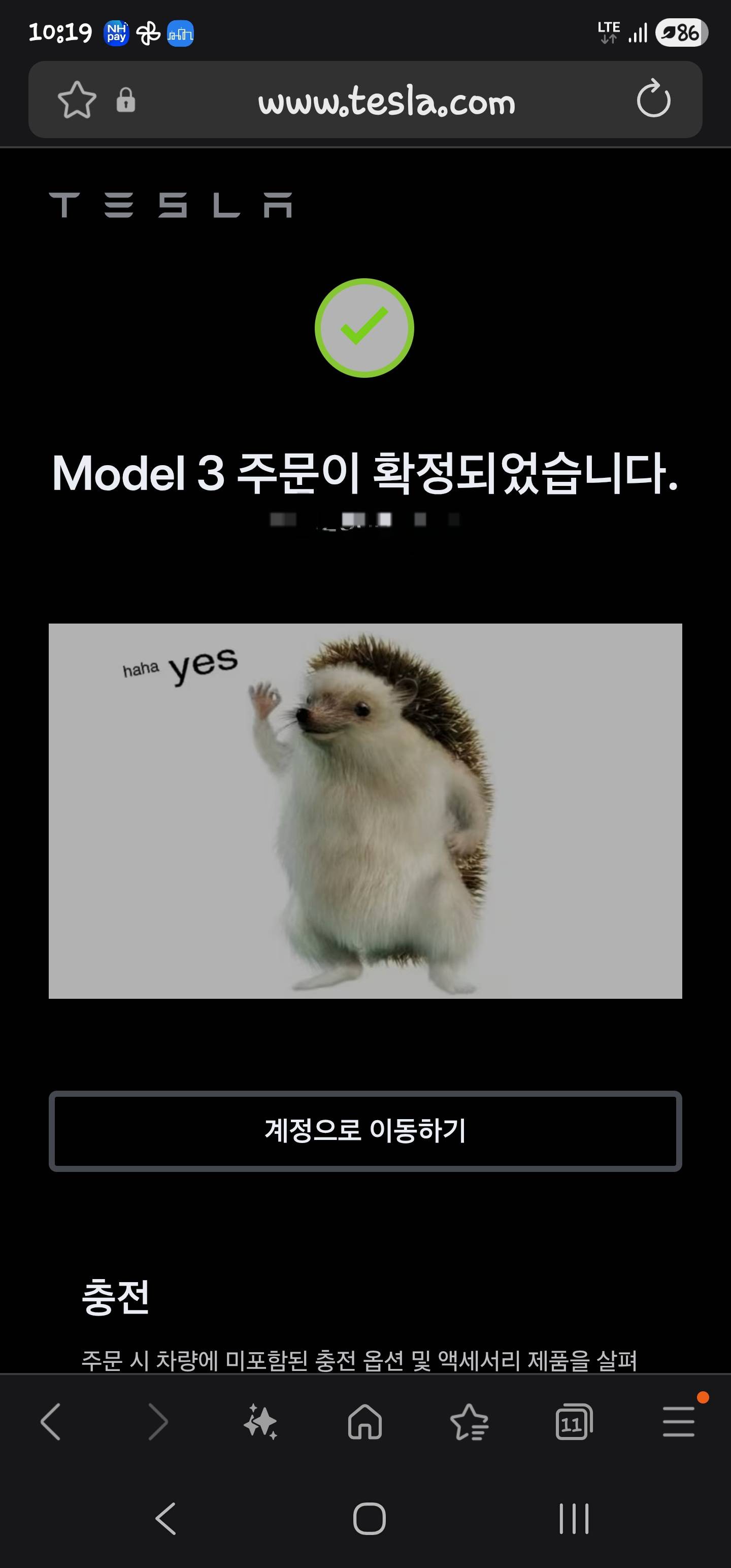The height and width of the screenshot is (1568, 731).
Task: Go to the browser home page
Action: pos(365,1422)
